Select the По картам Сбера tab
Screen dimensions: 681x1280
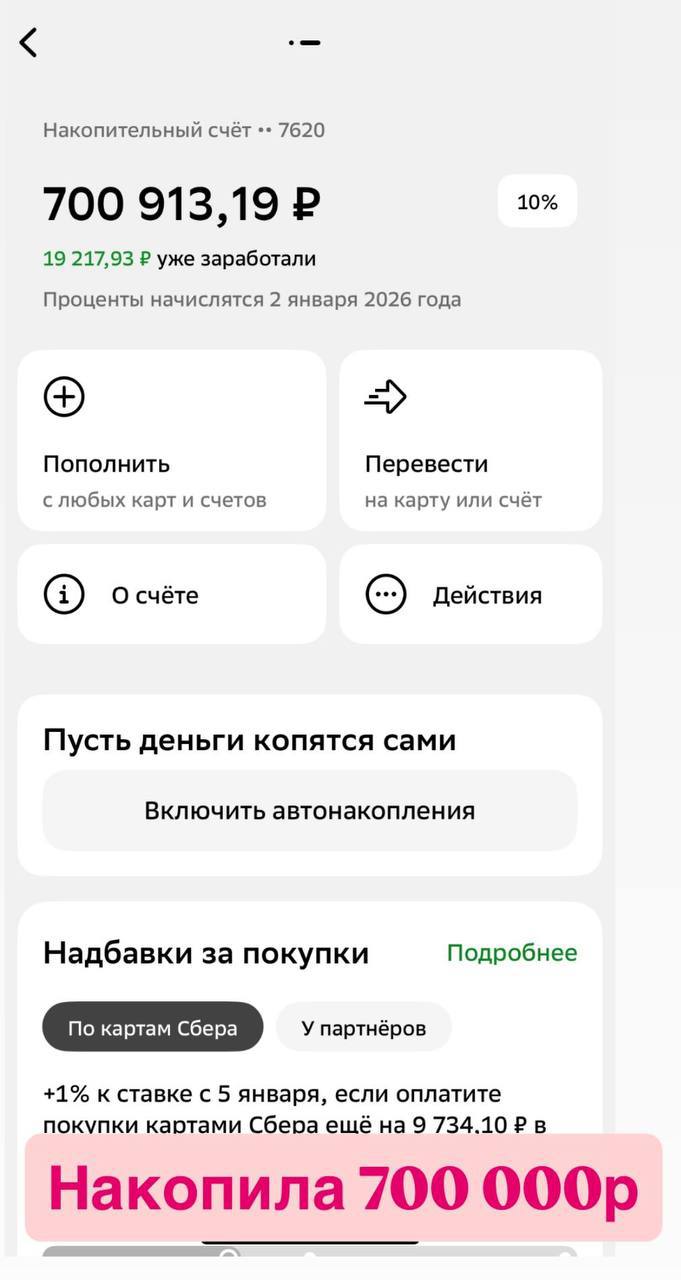coord(152,1027)
